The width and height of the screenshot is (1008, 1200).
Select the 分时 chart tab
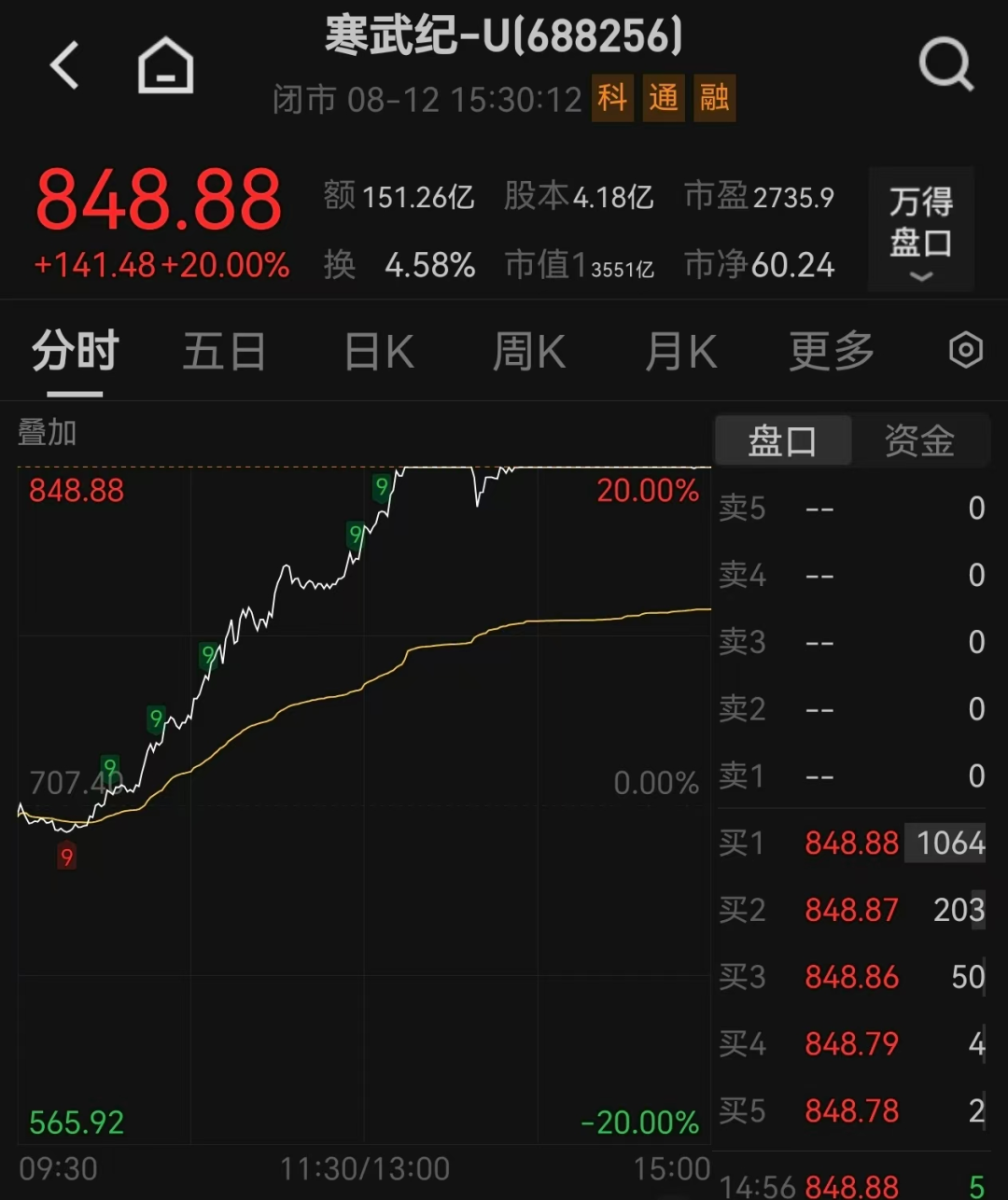[76, 353]
